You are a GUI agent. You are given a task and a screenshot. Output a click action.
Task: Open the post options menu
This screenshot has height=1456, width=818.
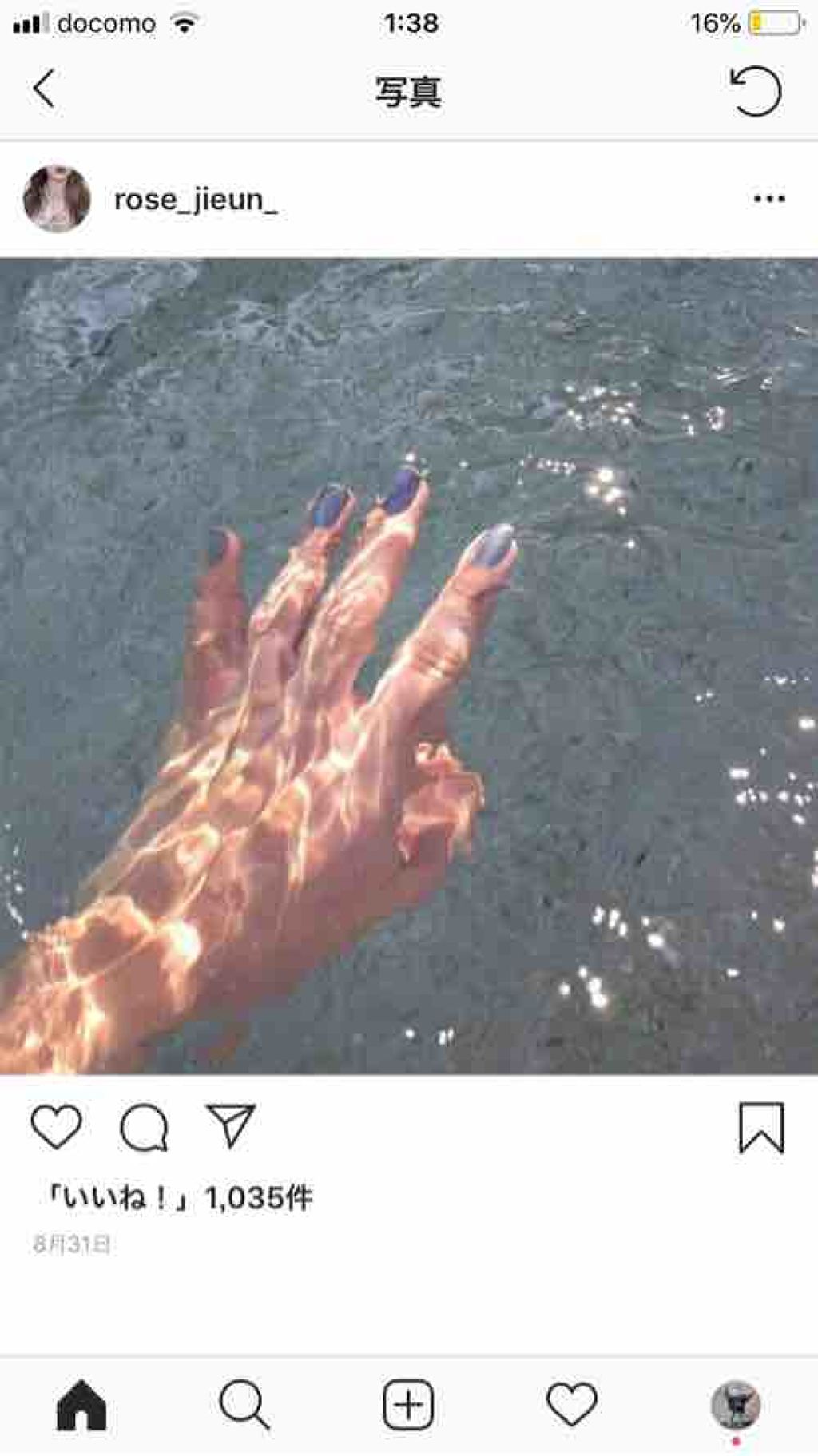(x=769, y=199)
